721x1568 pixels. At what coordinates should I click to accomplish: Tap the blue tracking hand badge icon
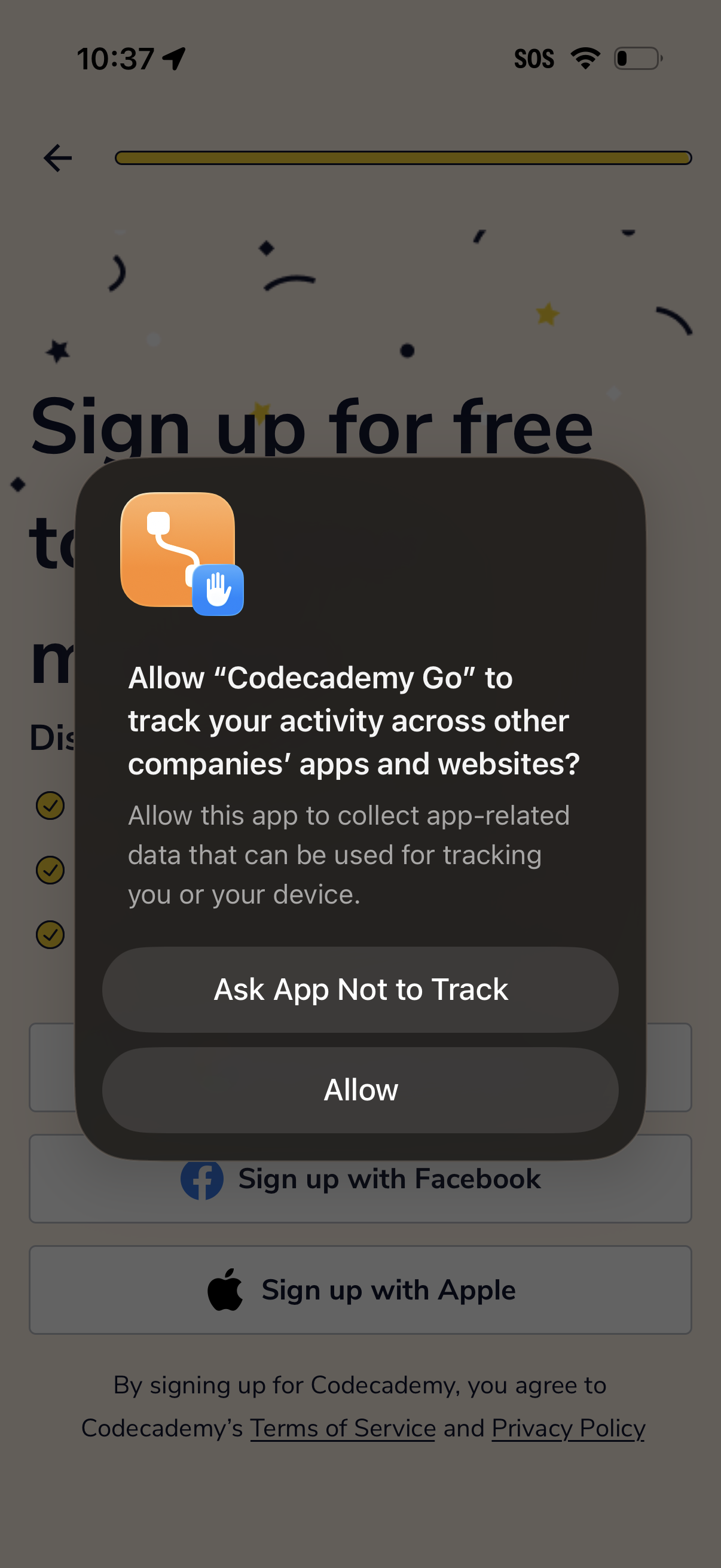click(x=219, y=589)
